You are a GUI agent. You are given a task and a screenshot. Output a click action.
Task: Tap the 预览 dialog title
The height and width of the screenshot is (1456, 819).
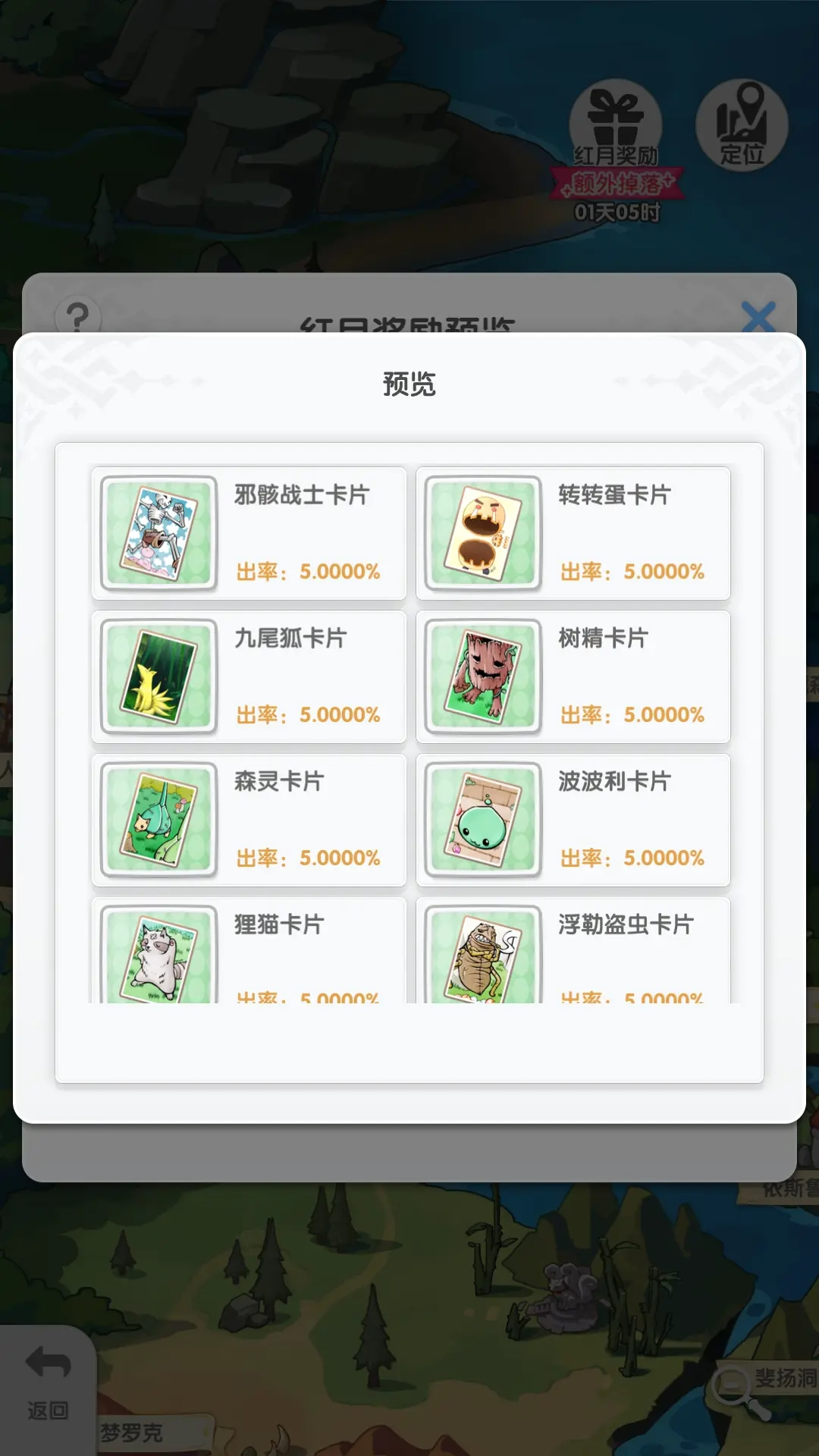tap(409, 383)
